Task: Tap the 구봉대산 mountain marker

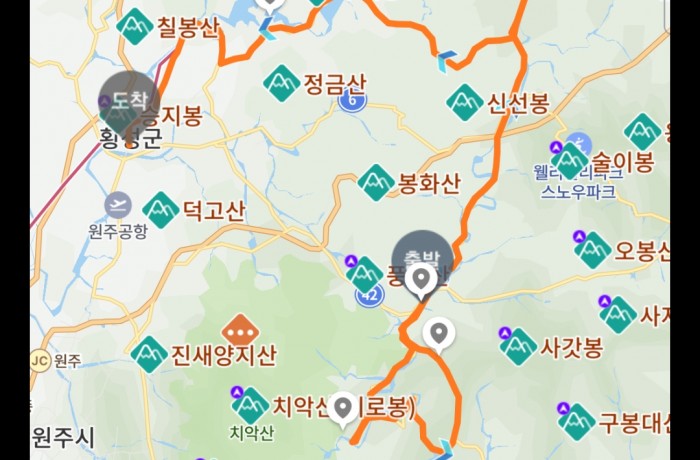Action: click(577, 421)
